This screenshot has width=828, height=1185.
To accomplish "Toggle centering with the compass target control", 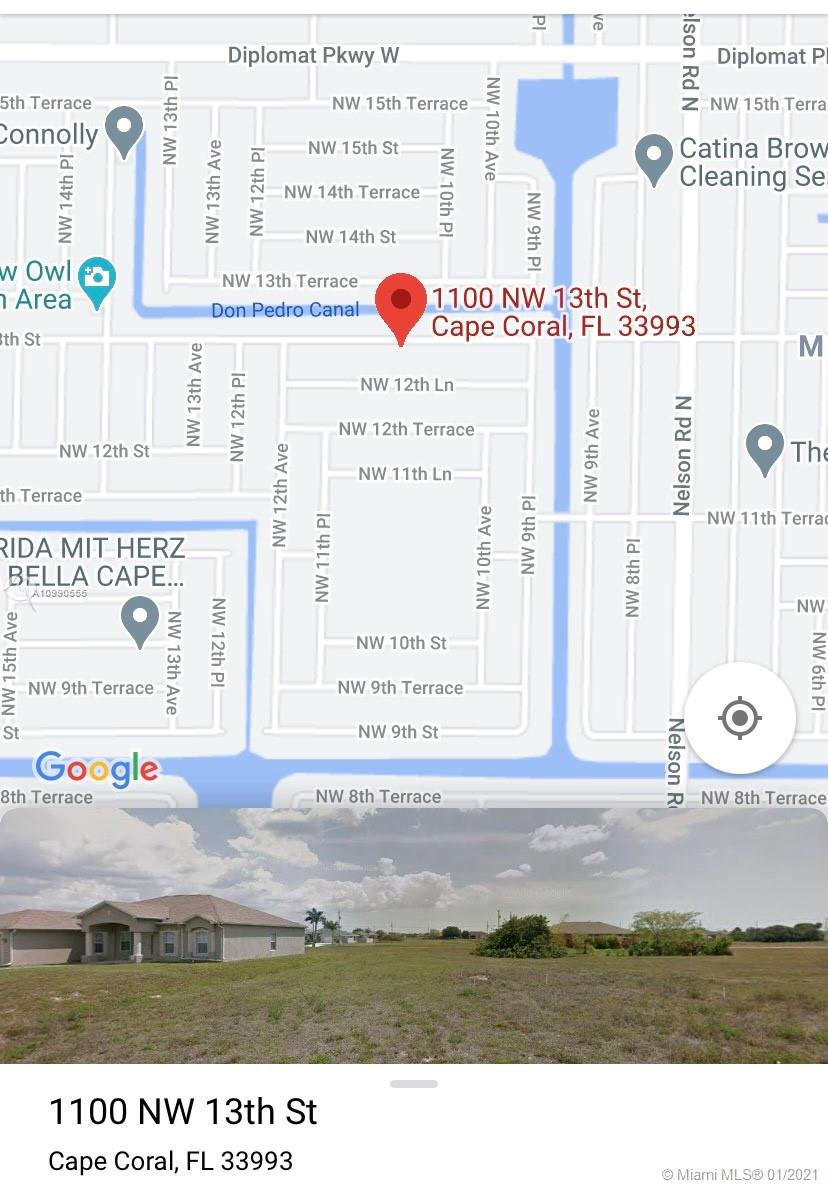I will click(738, 717).
